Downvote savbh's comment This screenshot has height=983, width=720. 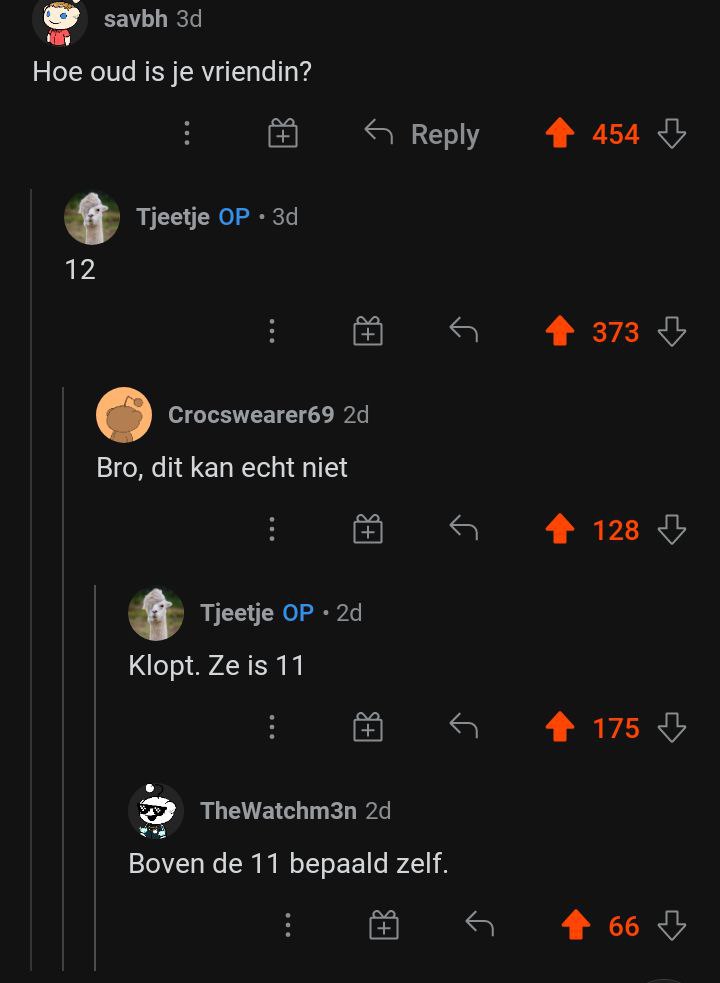(x=672, y=134)
